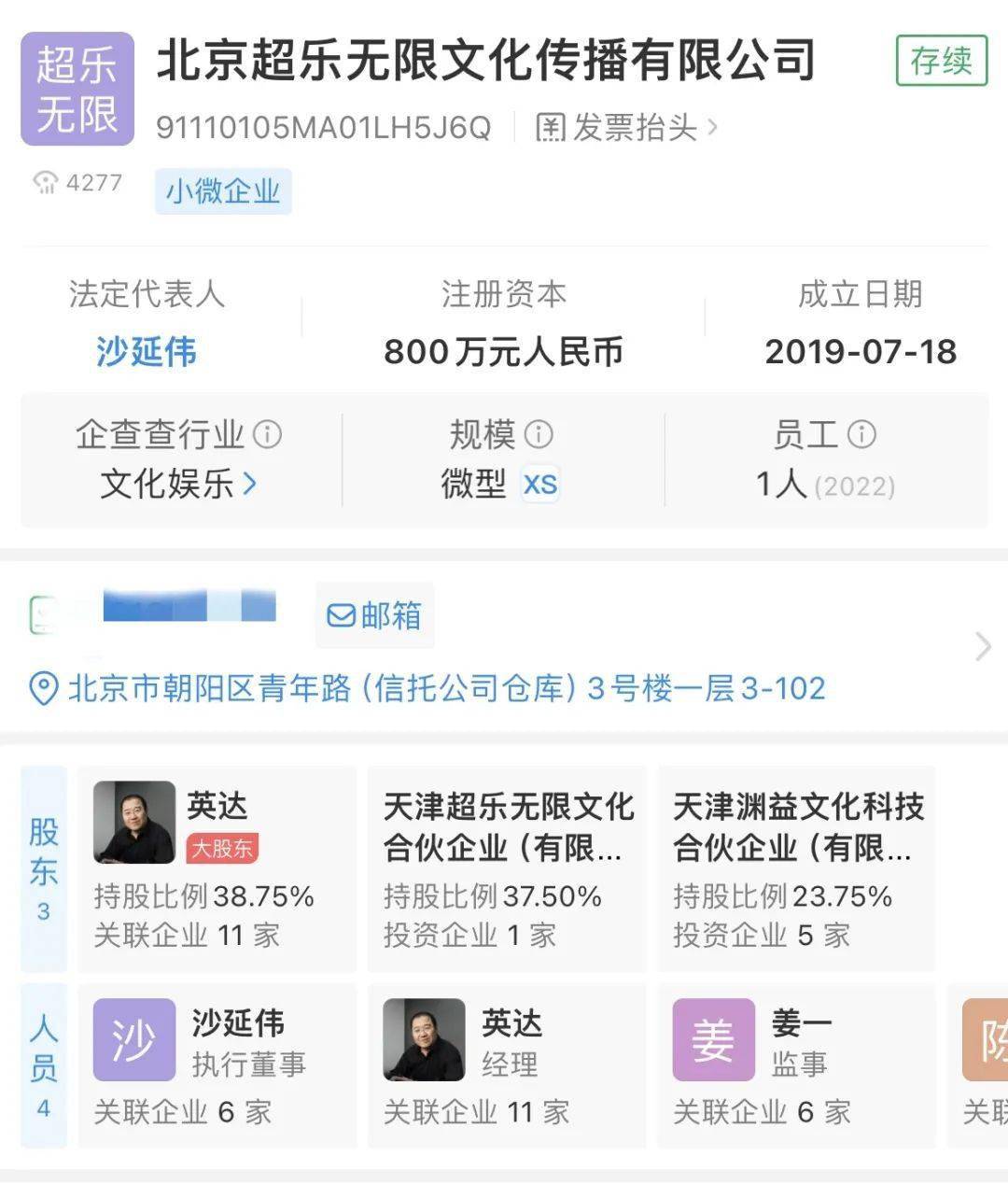
Task: Open personnel card 英达 经理
Action: (507, 1064)
